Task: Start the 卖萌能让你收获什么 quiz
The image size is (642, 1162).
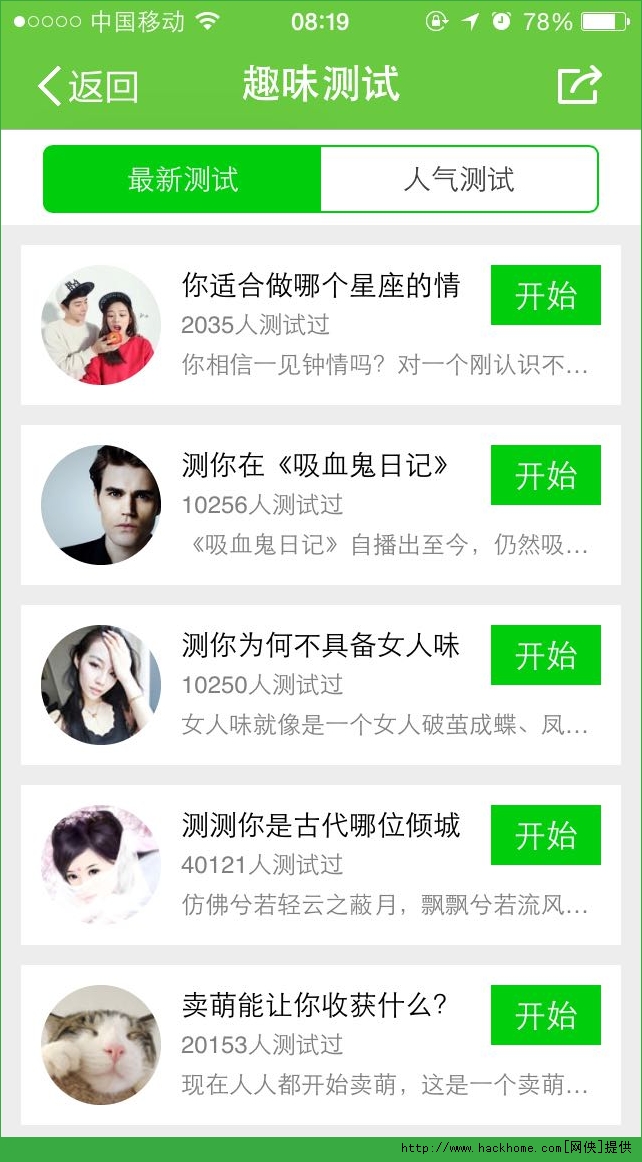Action: coord(545,1015)
